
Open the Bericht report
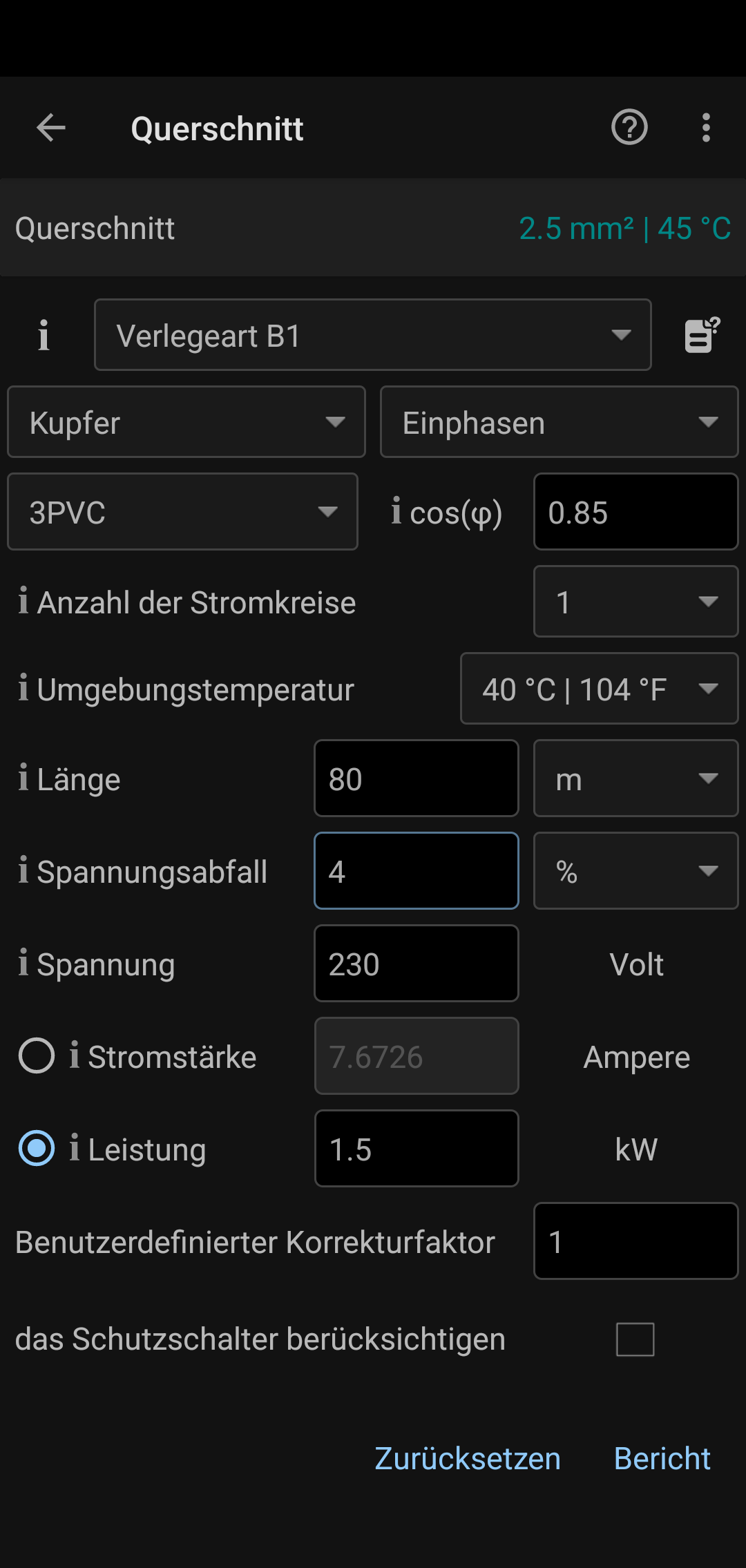click(662, 1459)
